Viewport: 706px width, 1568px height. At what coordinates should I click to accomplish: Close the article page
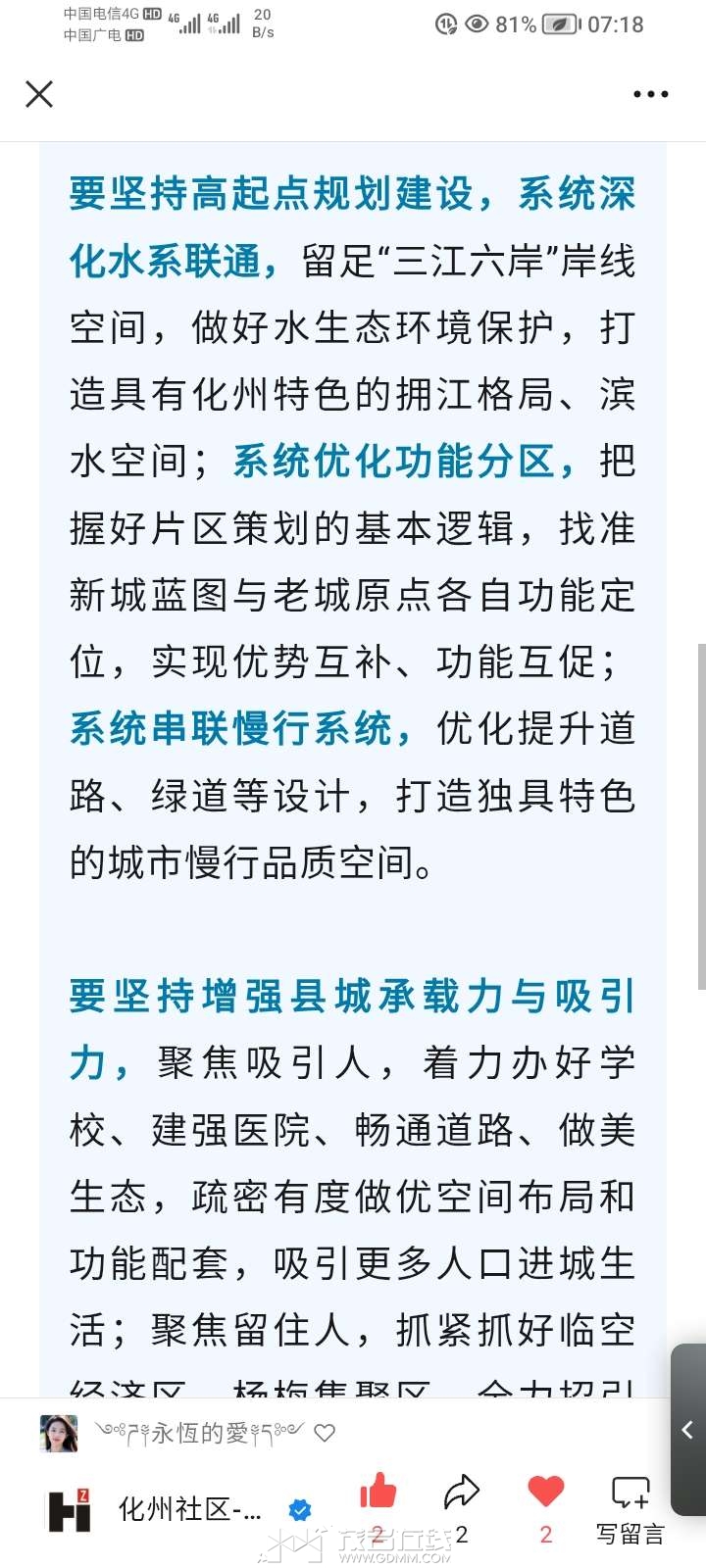[39, 94]
